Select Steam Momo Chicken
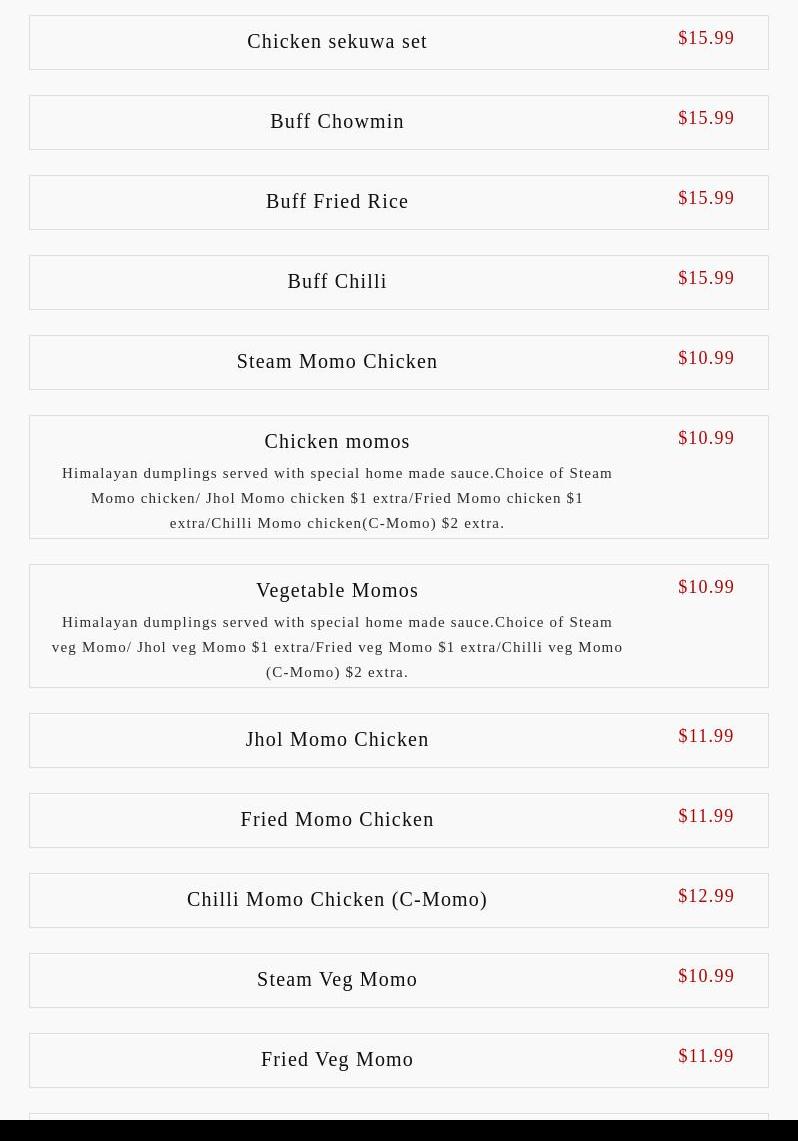This screenshot has width=798, height=1141. coord(337,362)
